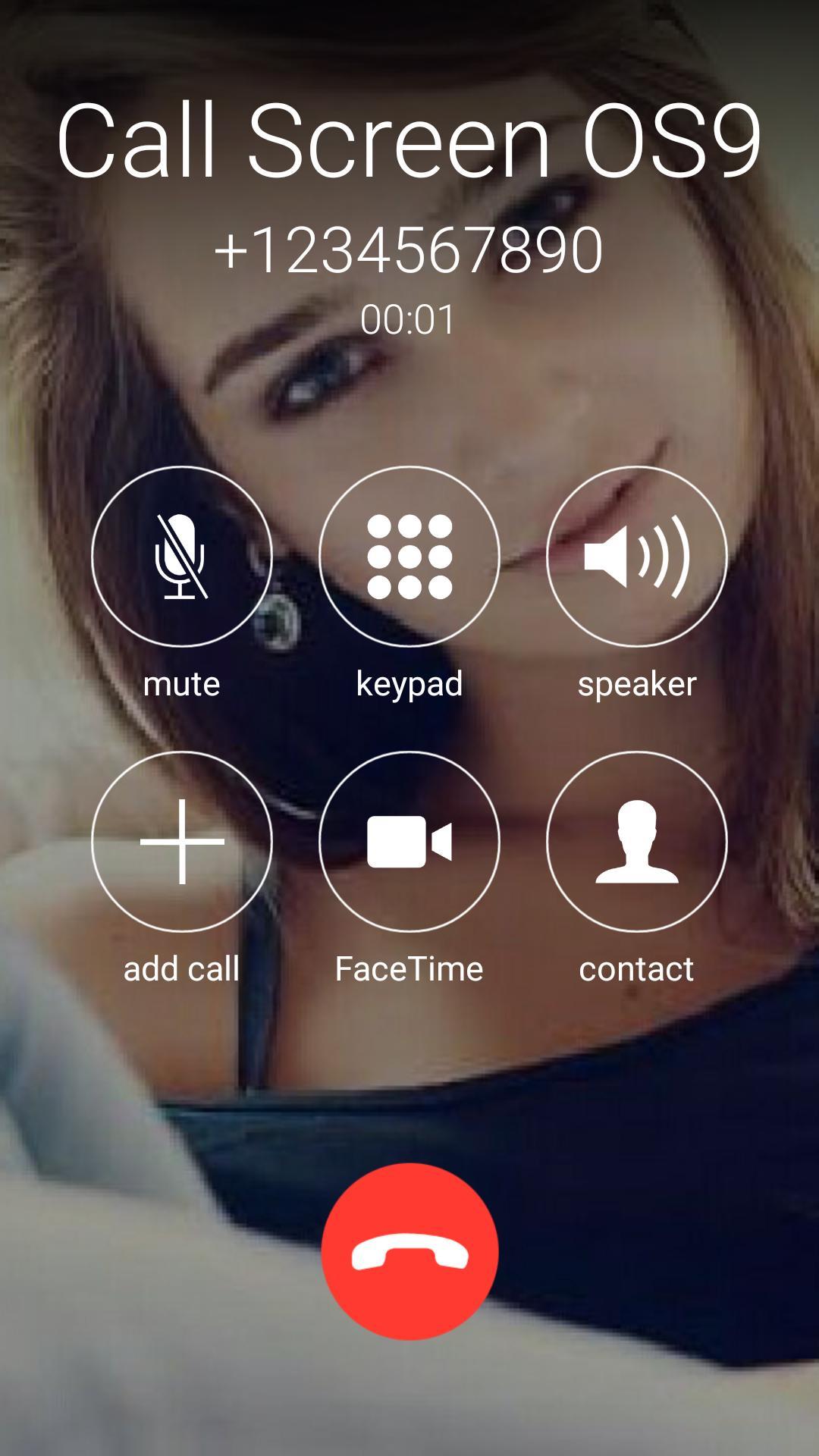Open the contact button
Screen dimensions: 819x1456
pos(637,842)
